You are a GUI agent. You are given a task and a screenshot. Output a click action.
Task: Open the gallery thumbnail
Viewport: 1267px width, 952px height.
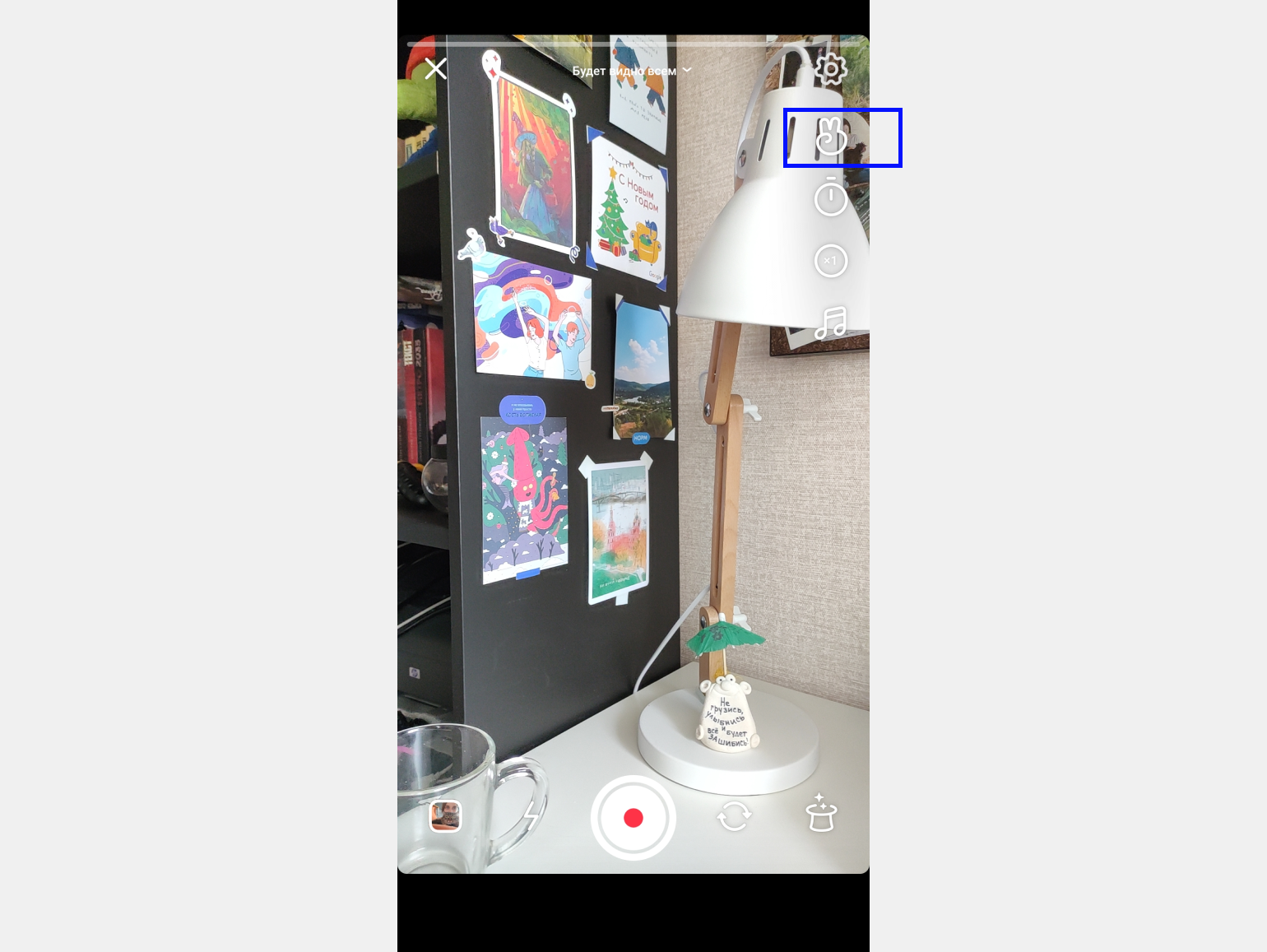446,816
